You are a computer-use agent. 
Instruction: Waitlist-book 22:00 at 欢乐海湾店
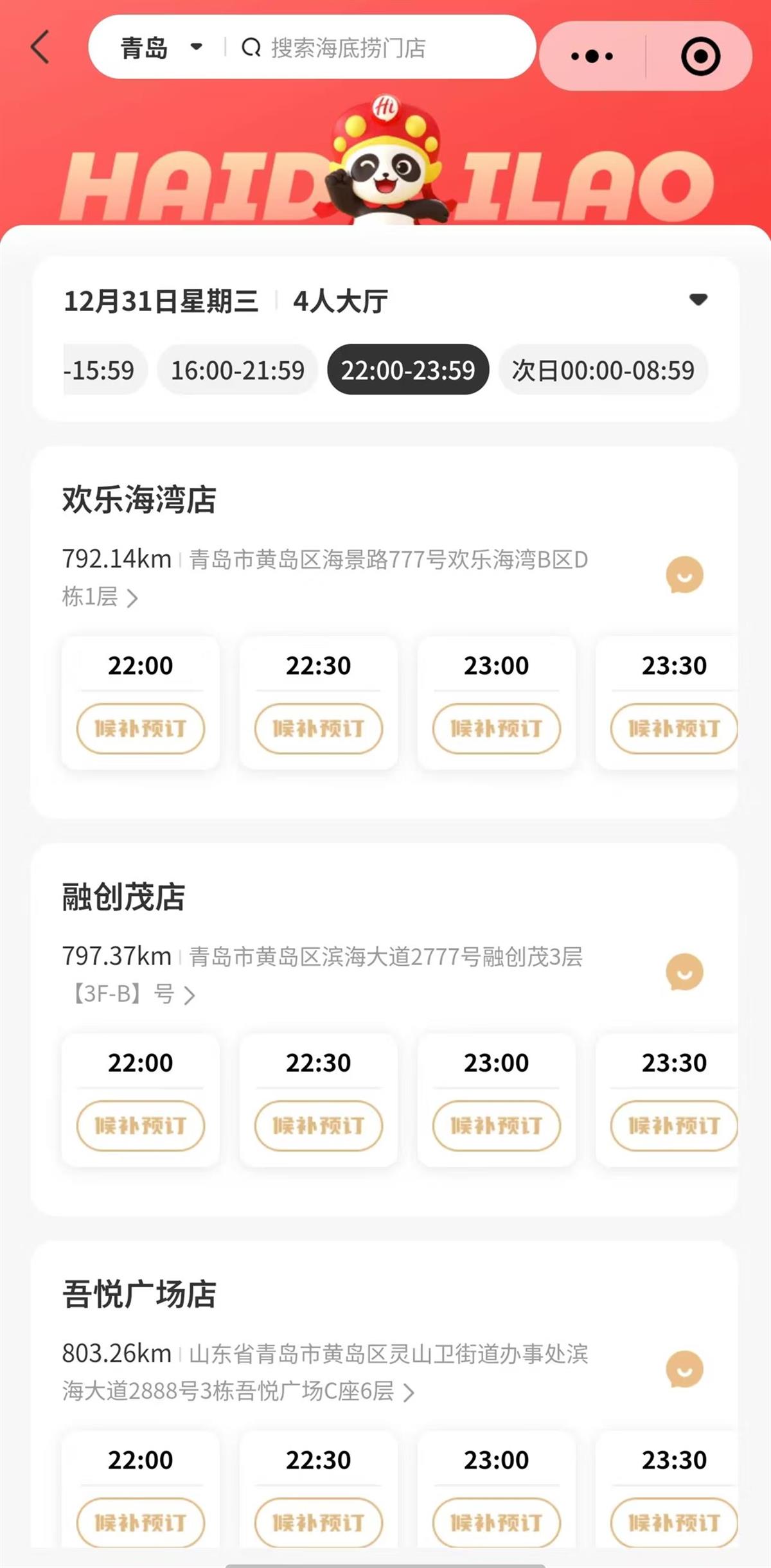(141, 729)
